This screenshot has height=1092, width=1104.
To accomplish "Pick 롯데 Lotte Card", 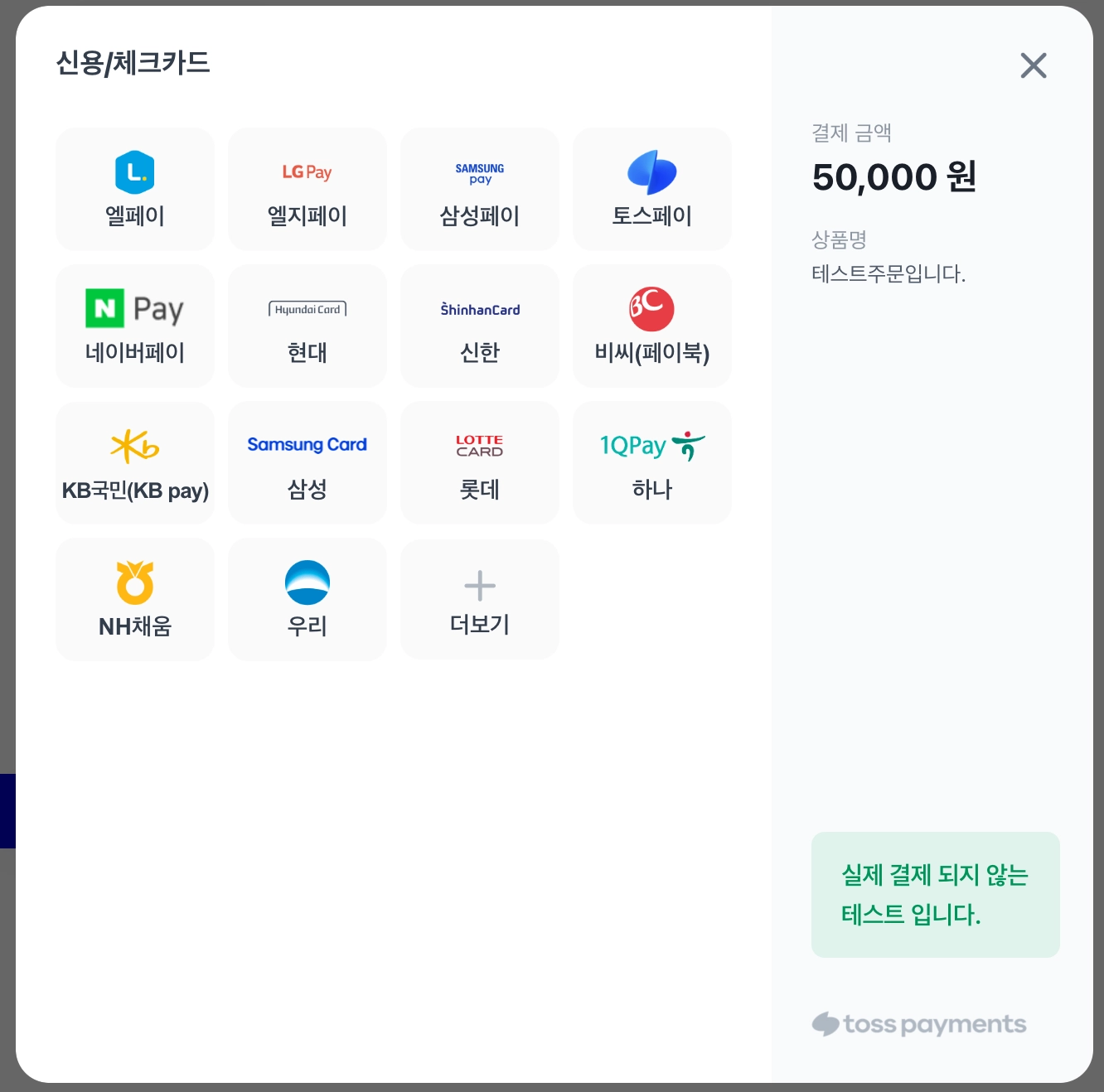I will (x=480, y=463).
